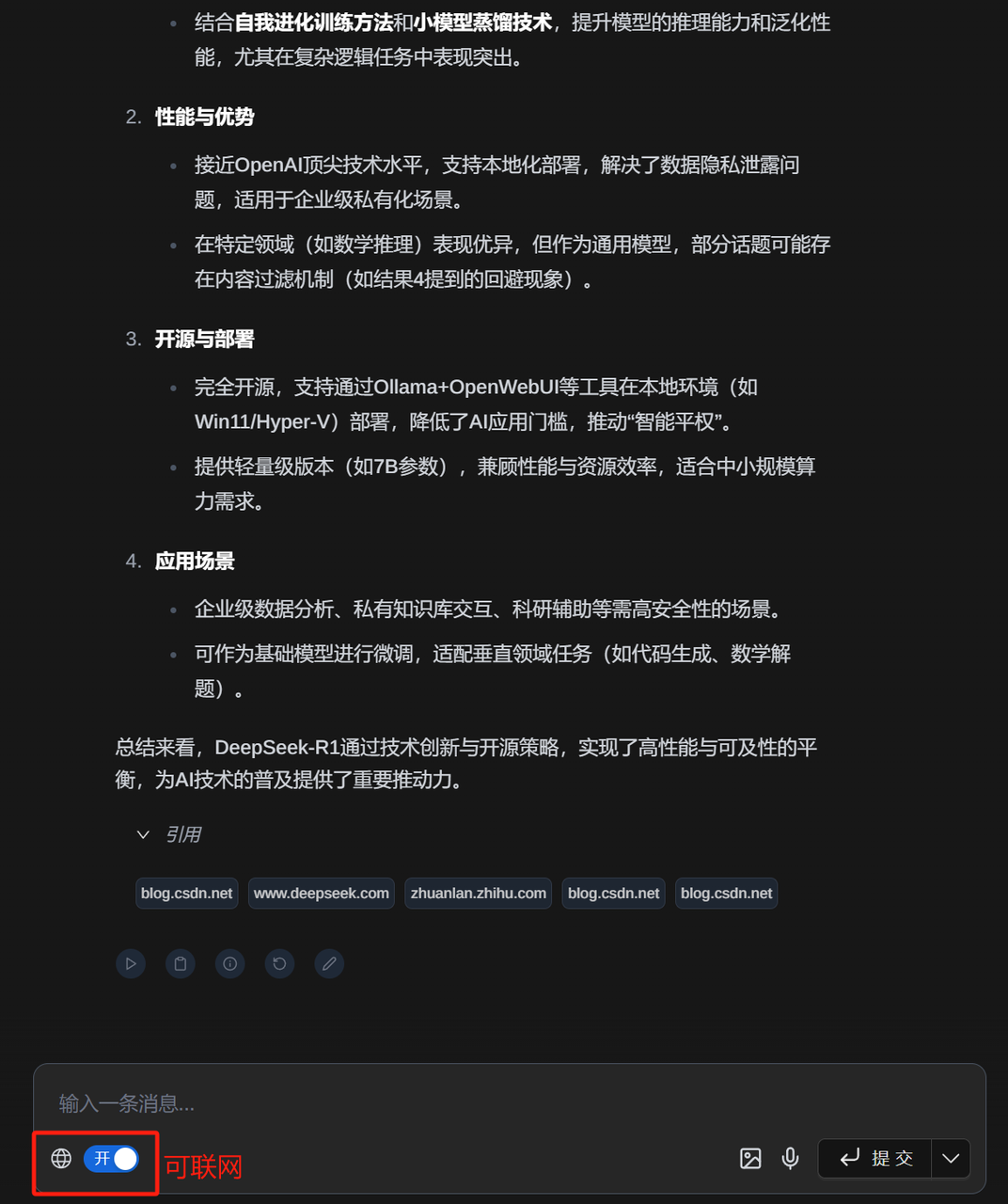The image size is (1008, 1204).
Task: Collapse the 引用 citations section
Action: (x=144, y=834)
